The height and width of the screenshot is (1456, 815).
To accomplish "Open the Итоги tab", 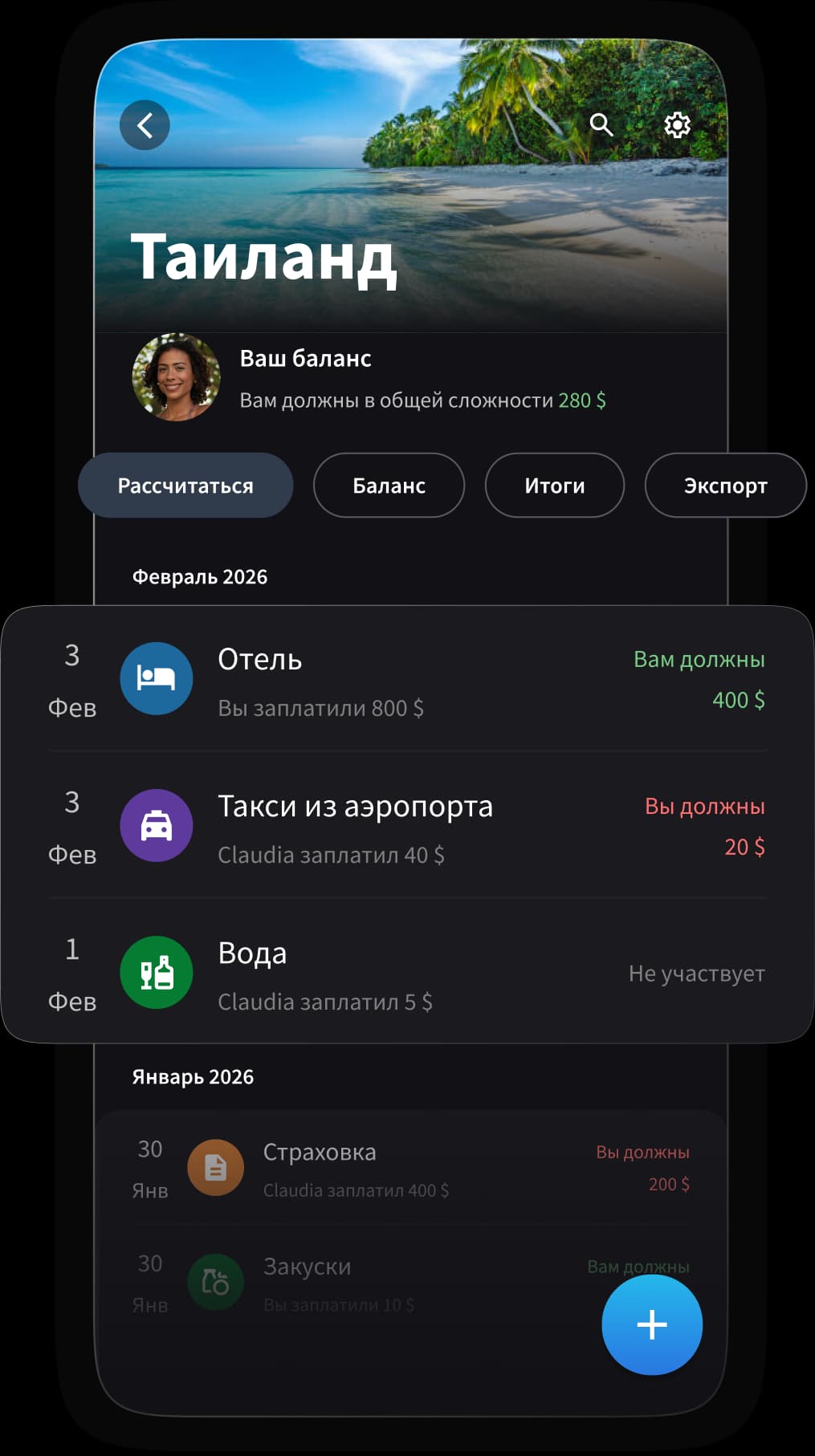I will (554, 485).
